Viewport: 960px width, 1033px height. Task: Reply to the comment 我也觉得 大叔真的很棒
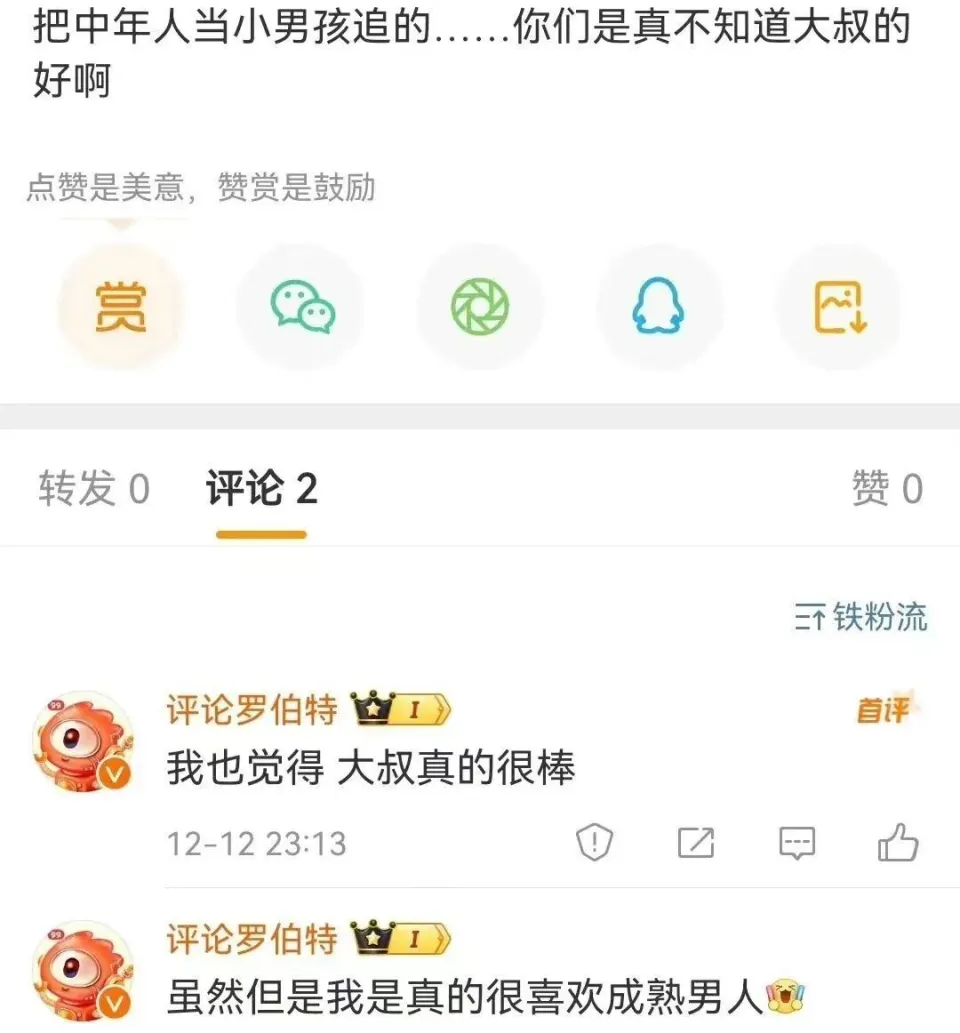coord(797,843)
